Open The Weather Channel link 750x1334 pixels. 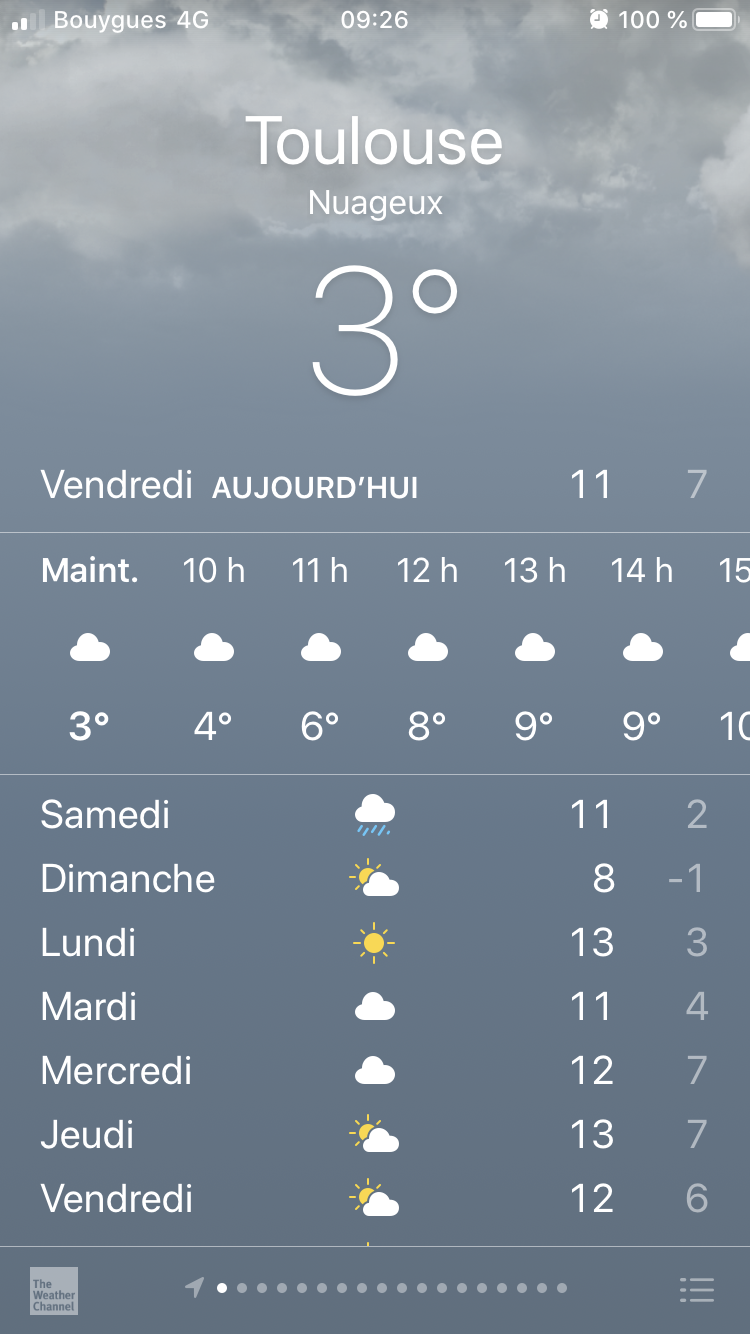point(54,1290)
